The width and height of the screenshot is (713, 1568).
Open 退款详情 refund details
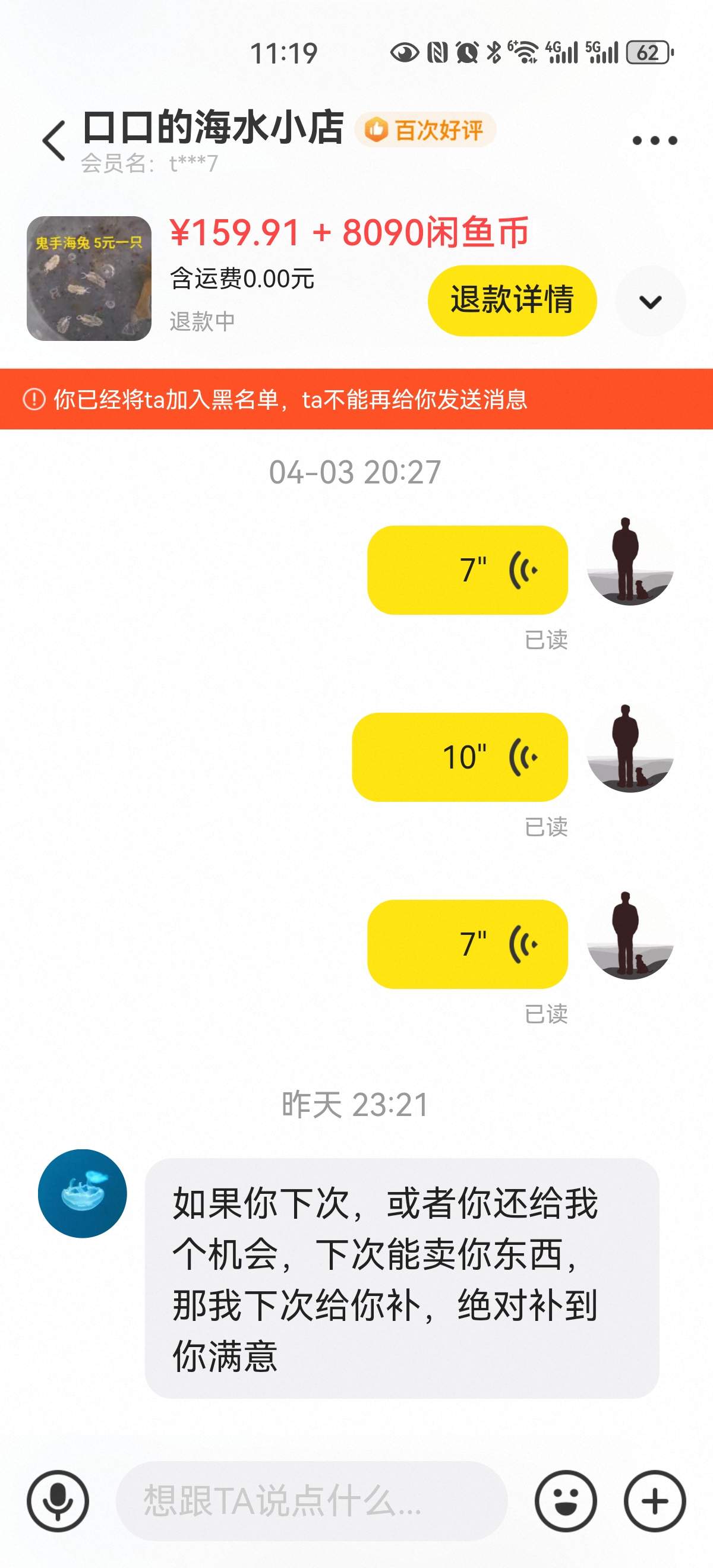[512, 300]
